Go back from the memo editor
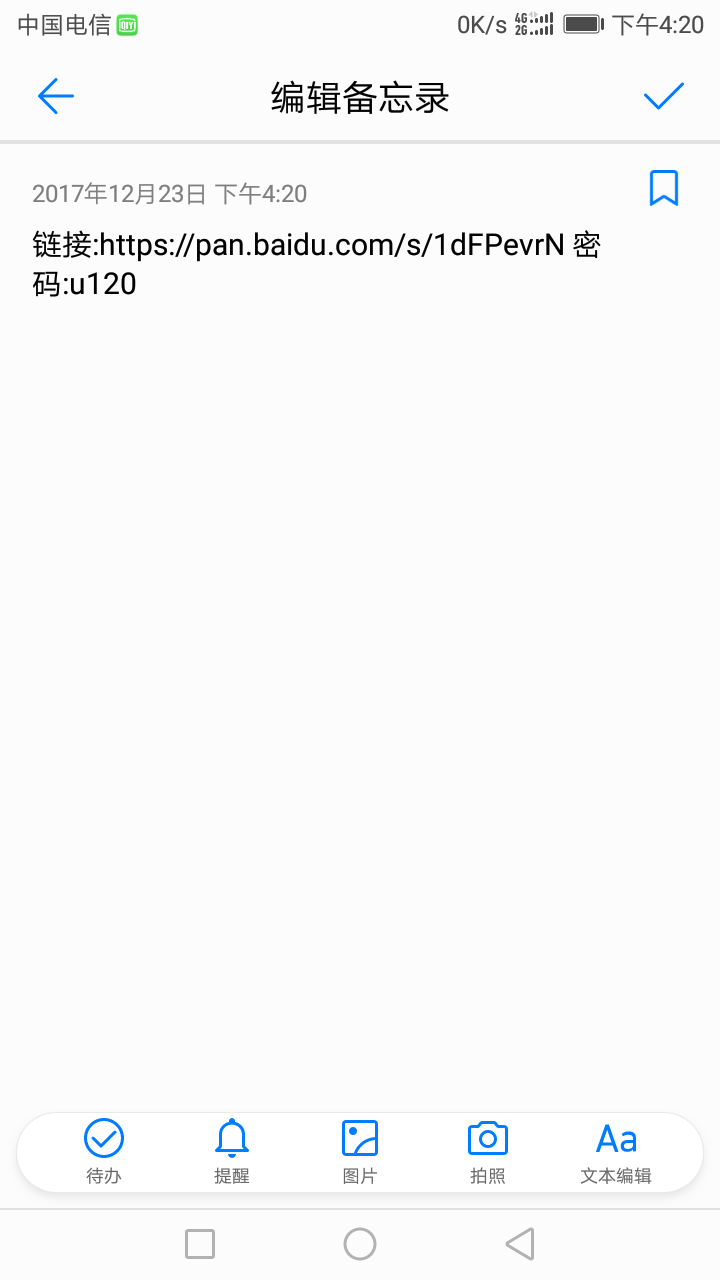Image resolution: width=720 pixels, height=1280 pixels. point(56,97)
